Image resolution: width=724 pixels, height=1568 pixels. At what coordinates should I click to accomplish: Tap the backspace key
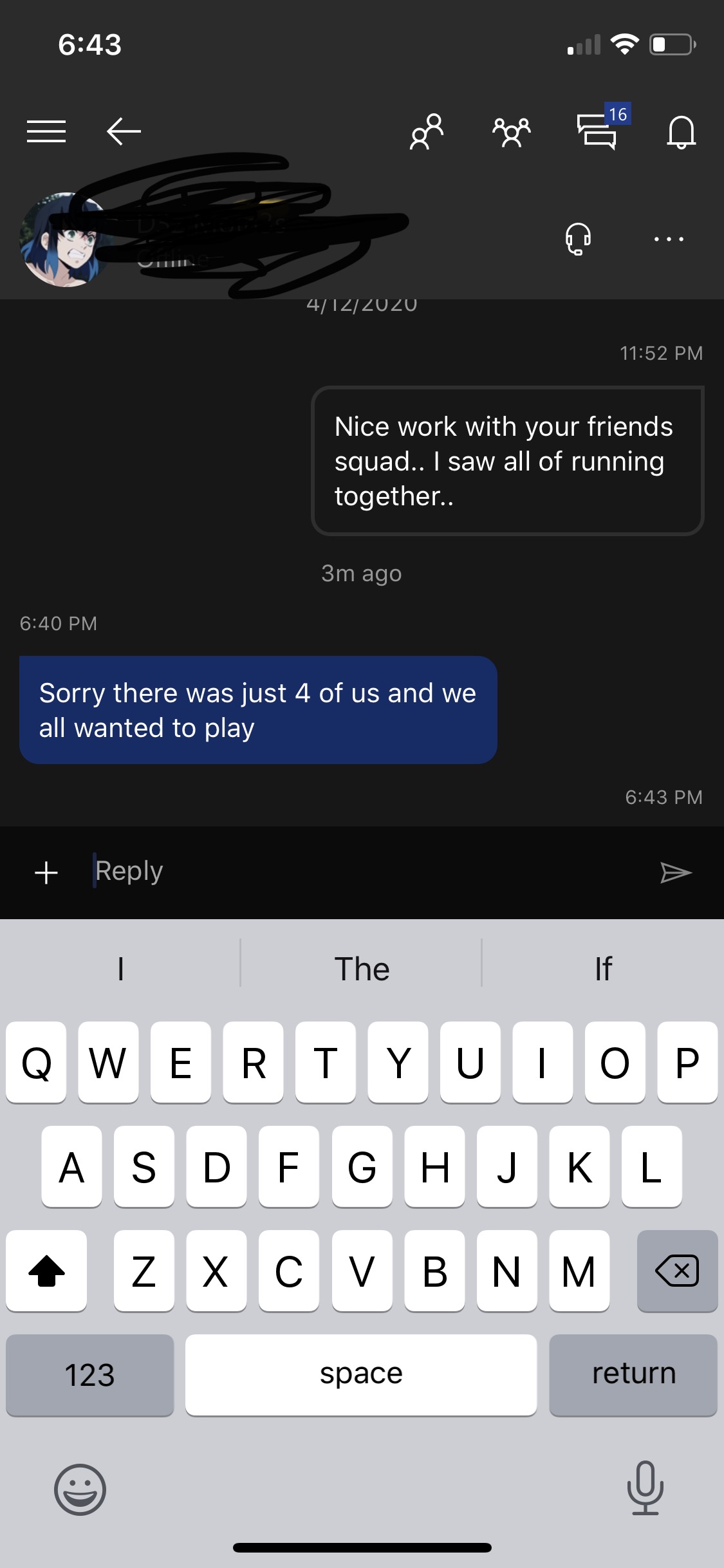coord(676,1271)
